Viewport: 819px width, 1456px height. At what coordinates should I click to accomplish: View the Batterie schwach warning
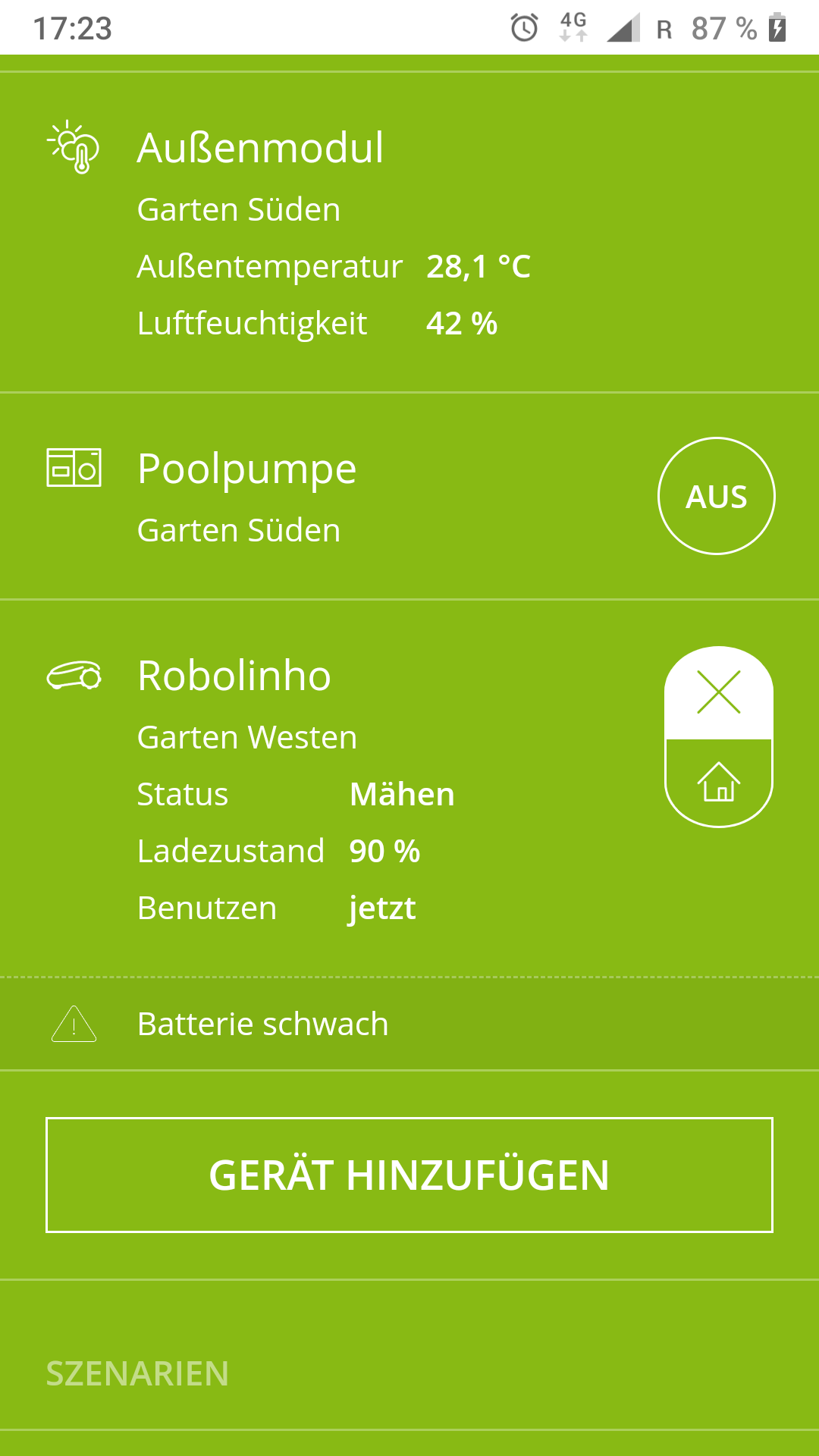262,1024
